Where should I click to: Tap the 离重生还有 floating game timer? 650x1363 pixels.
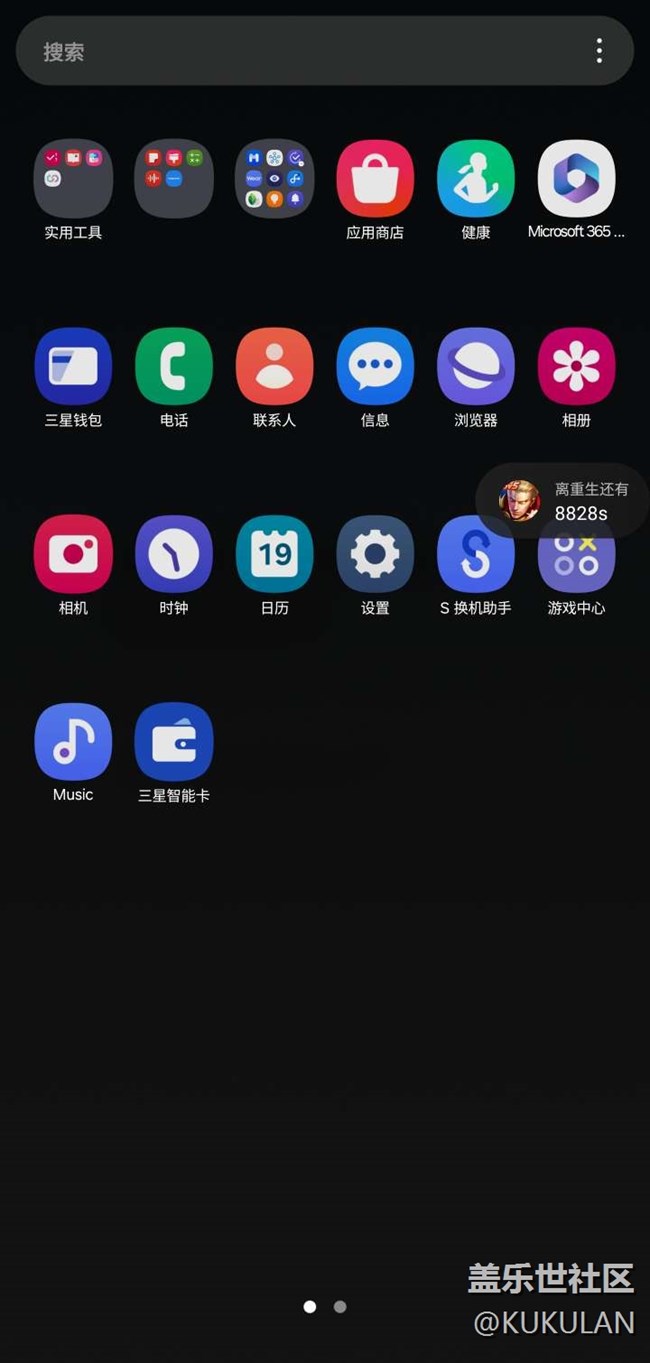563,501
